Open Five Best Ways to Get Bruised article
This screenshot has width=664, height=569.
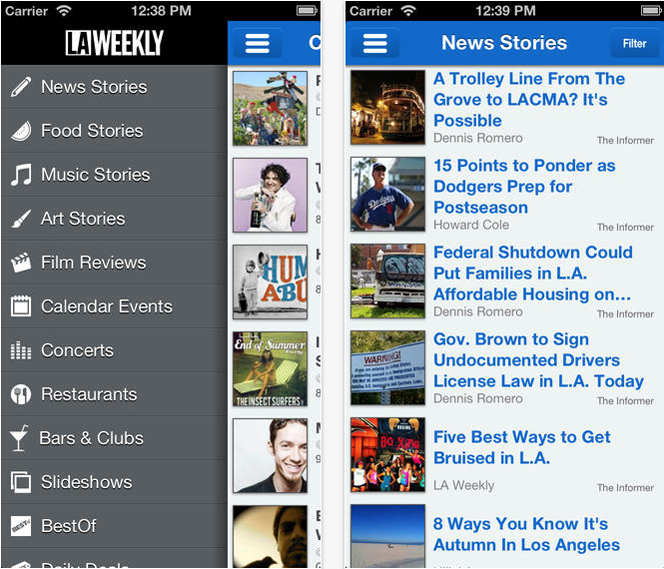pyautogui.click(x=522, y=447)
